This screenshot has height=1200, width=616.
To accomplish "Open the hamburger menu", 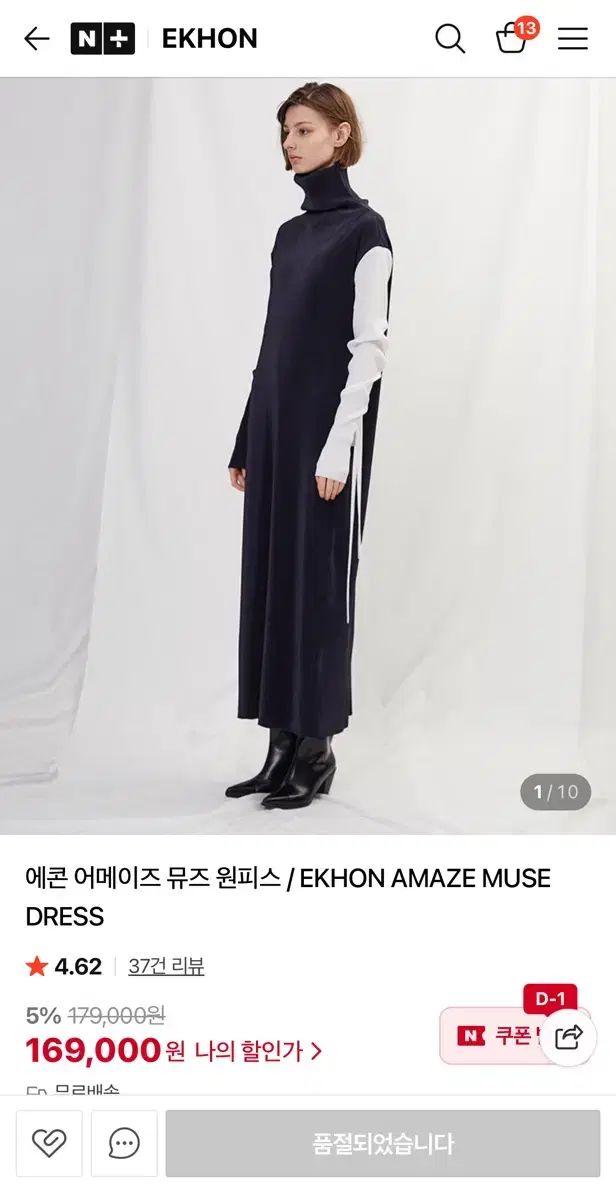I will [573, 39].
